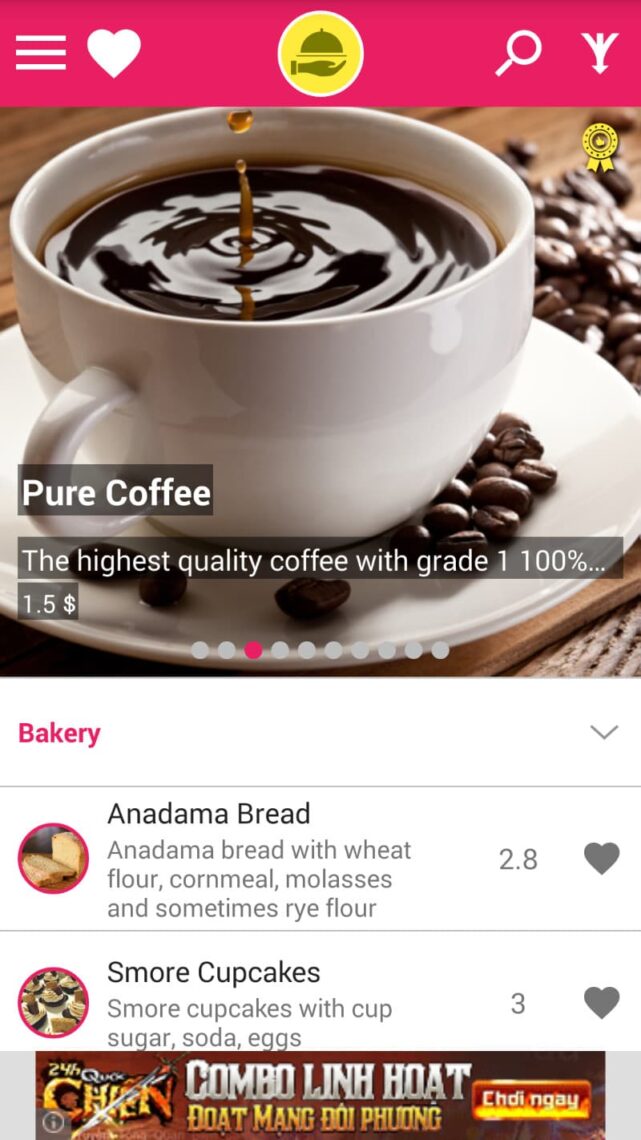Open the Smore Cupcakes item

(320, 991)
